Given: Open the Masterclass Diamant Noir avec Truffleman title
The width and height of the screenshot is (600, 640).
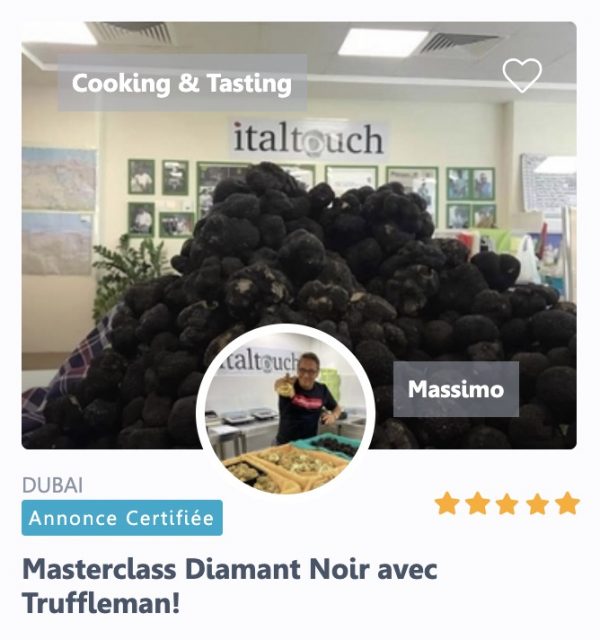Looking at the screenshot, I should click(230, 586).
